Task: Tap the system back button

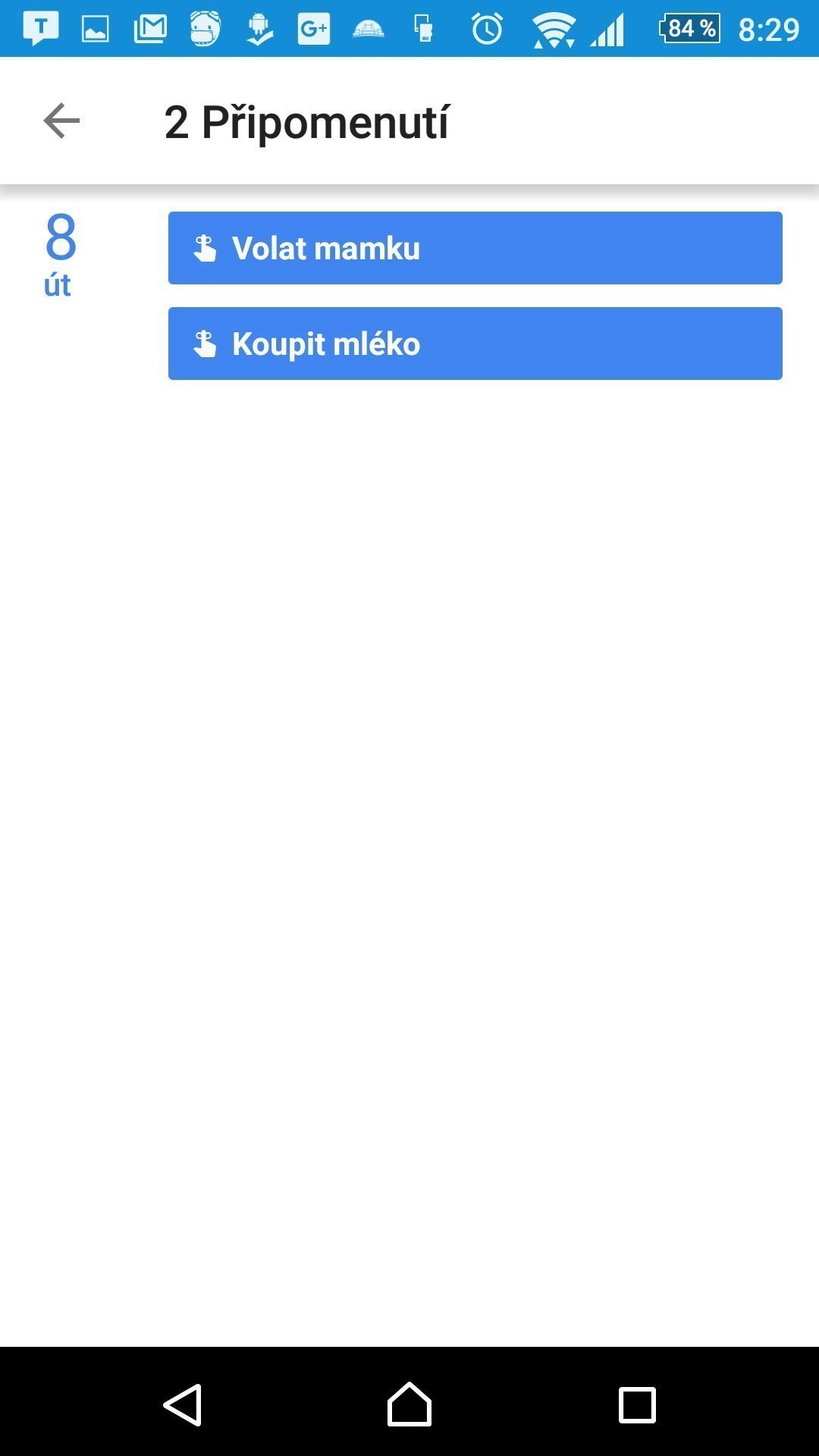Action: pos(182,1404)
